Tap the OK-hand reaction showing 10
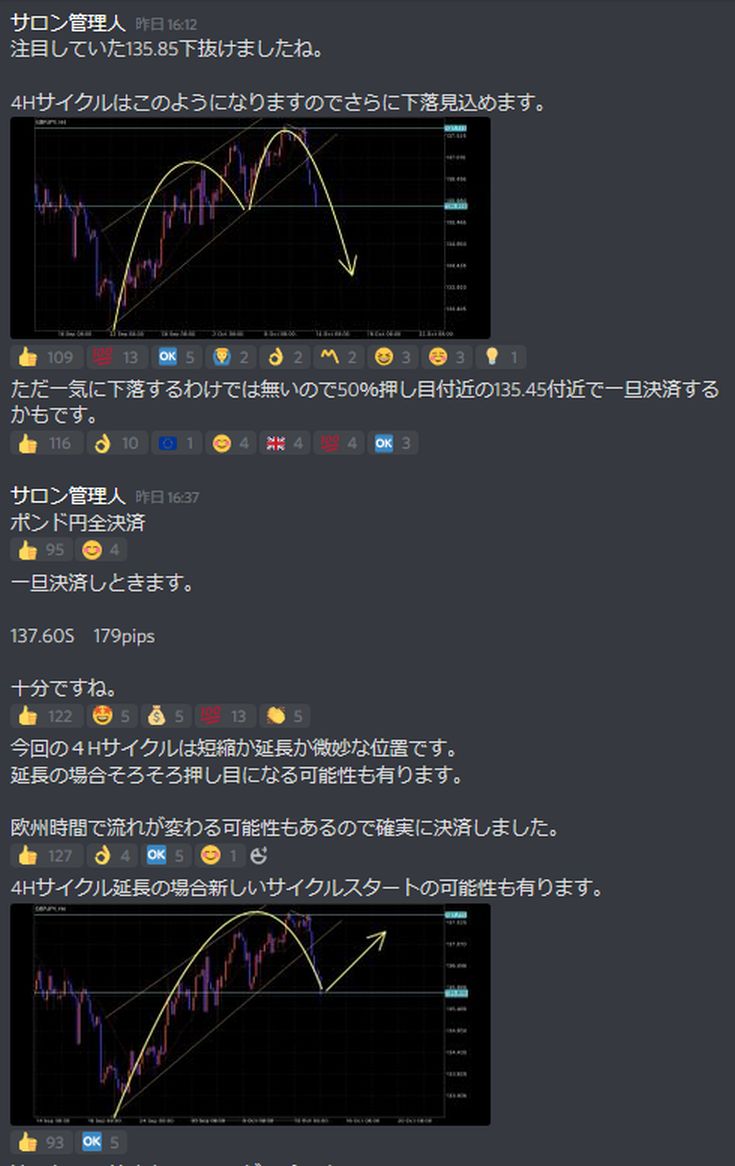 click(x=116, y=442)
